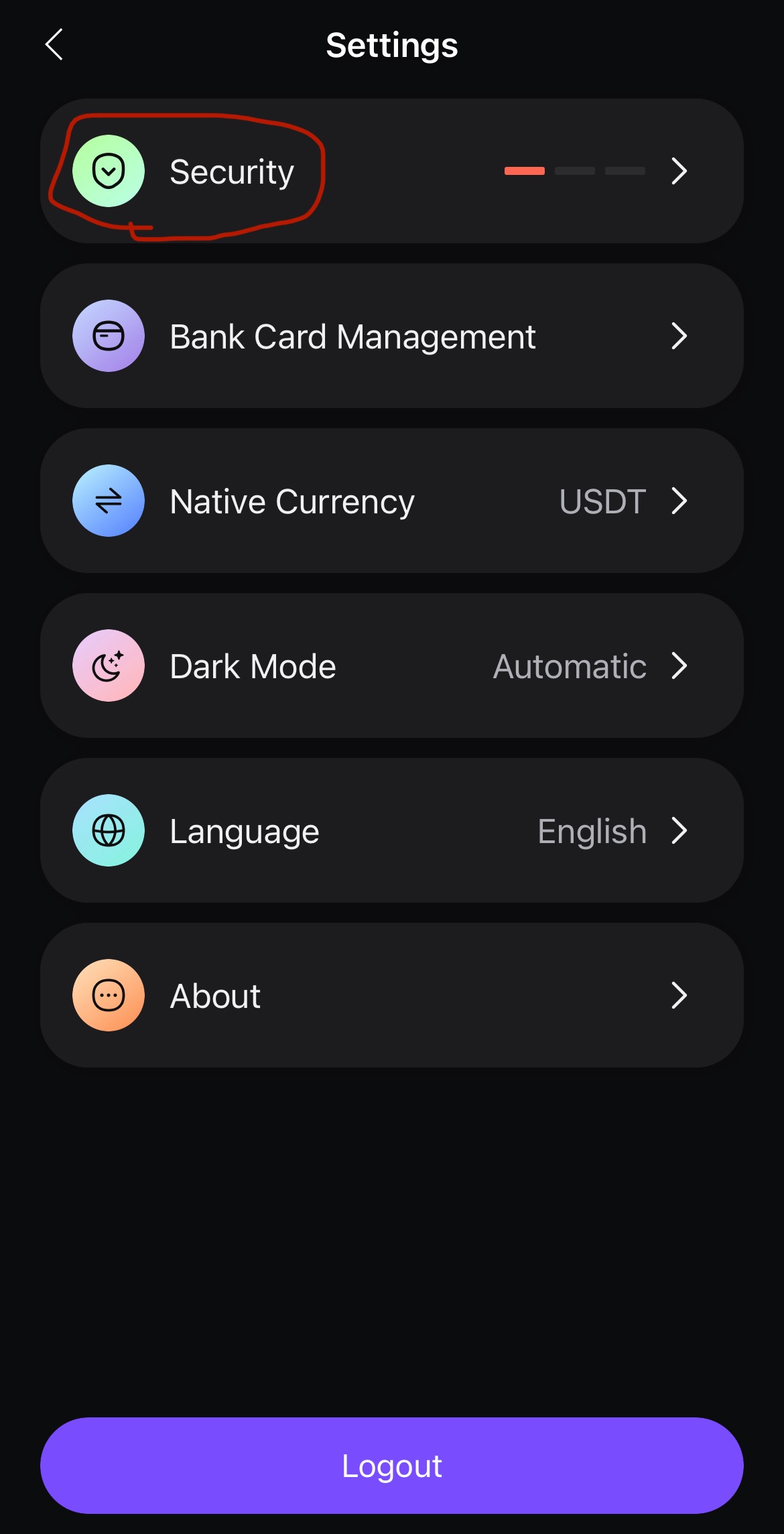Image resolution: width=784 pixels, height=1534 pixels.
Task: Go back from Settings
Action: point(54,45)
